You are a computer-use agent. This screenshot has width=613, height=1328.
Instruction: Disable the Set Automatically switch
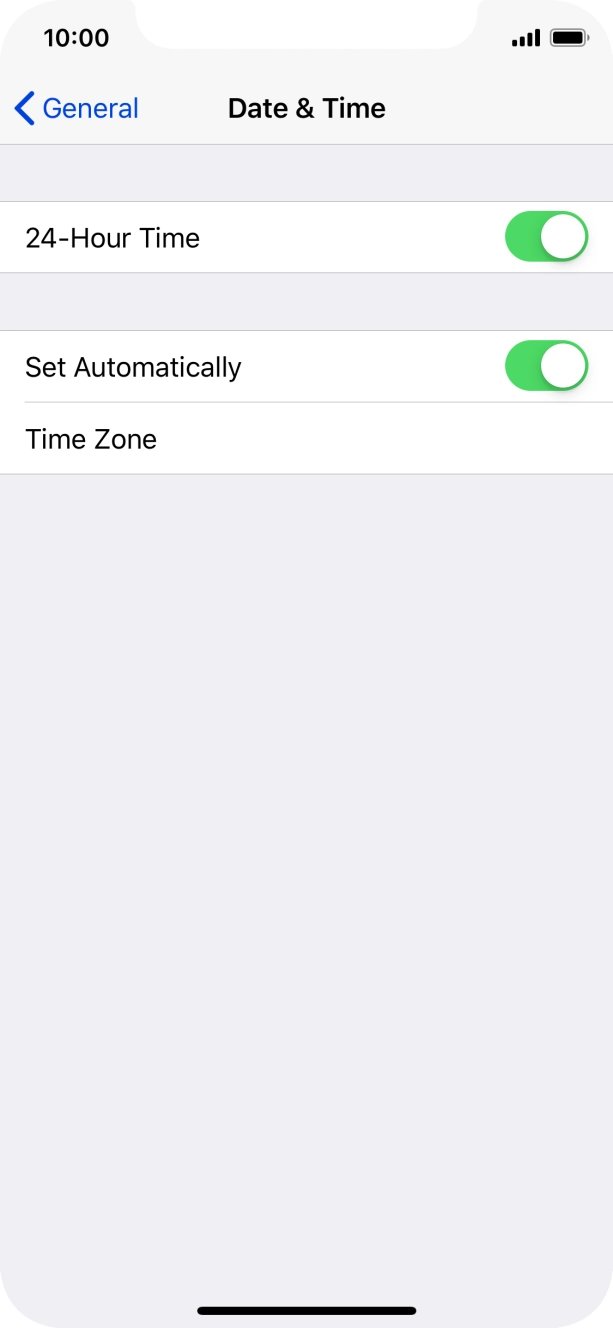(545, 366)
